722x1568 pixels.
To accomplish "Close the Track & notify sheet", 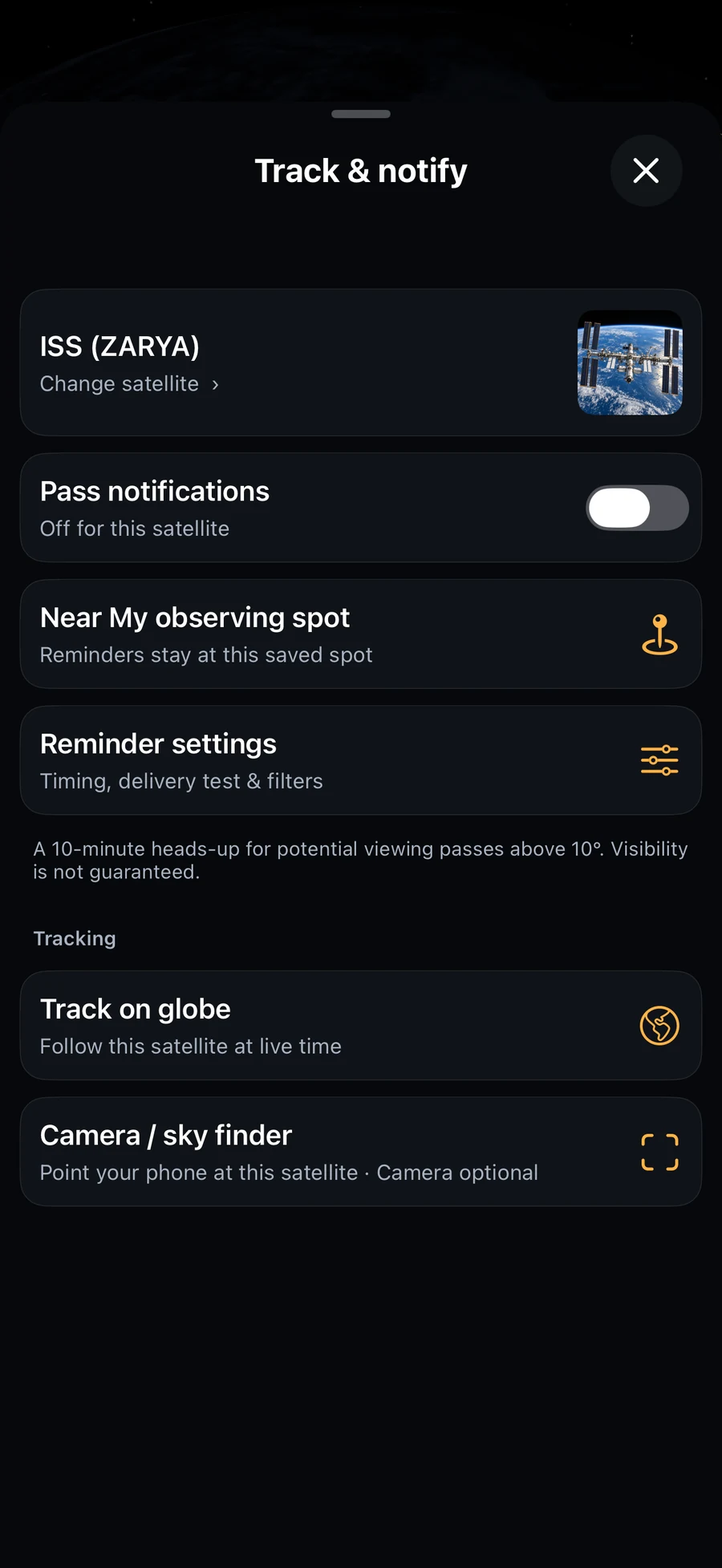I will 646,171.
